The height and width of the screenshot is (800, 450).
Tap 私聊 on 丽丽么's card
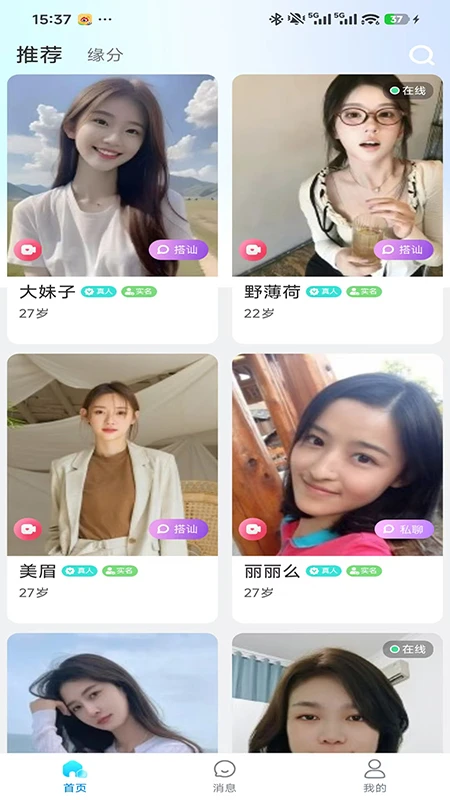click(404, 529)
